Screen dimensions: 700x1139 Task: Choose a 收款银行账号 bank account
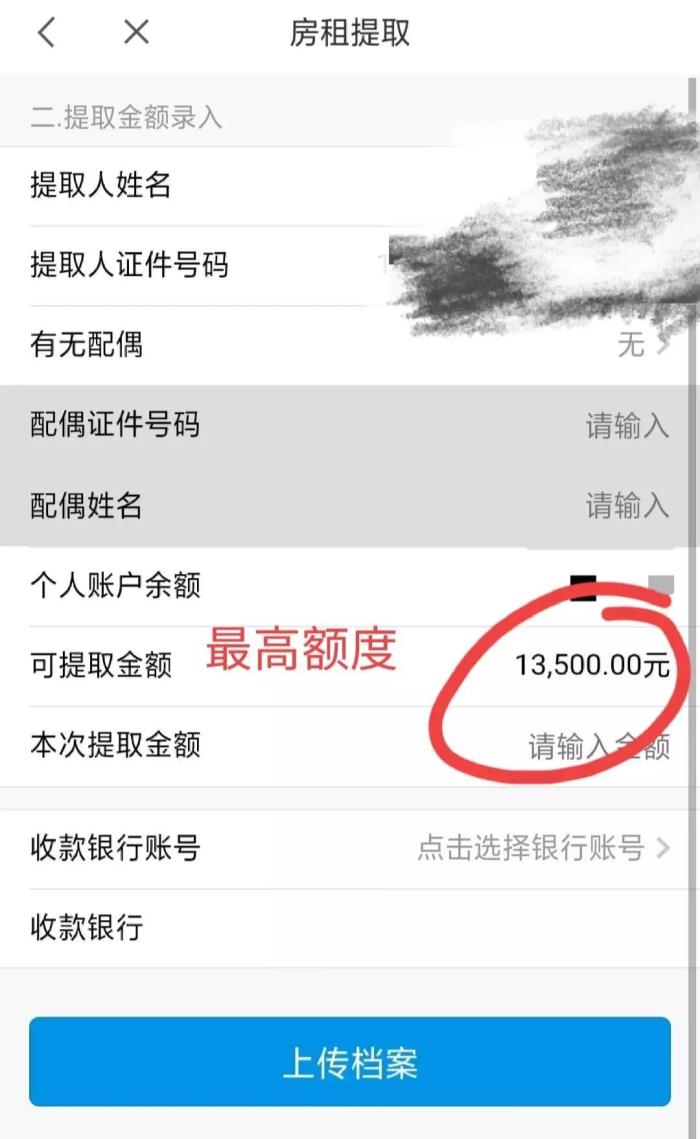point(542,849)
